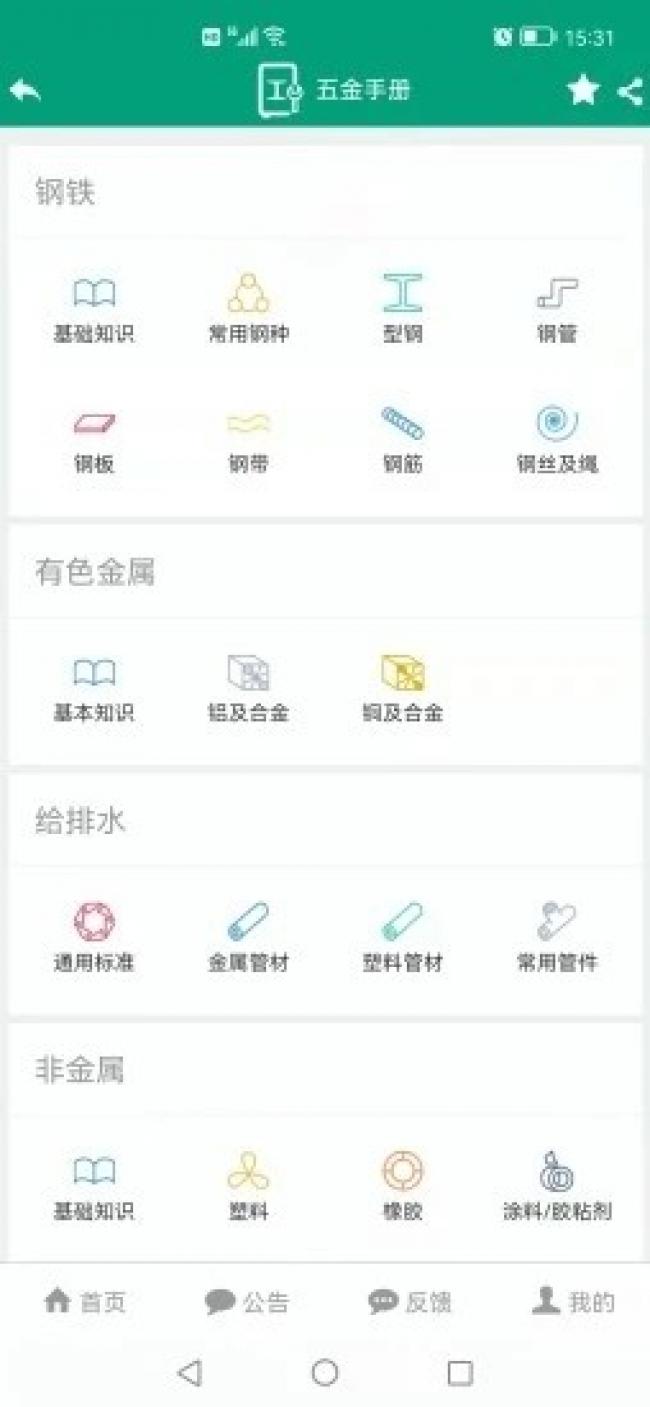Select 塑料管材 under 给排水

402,938
